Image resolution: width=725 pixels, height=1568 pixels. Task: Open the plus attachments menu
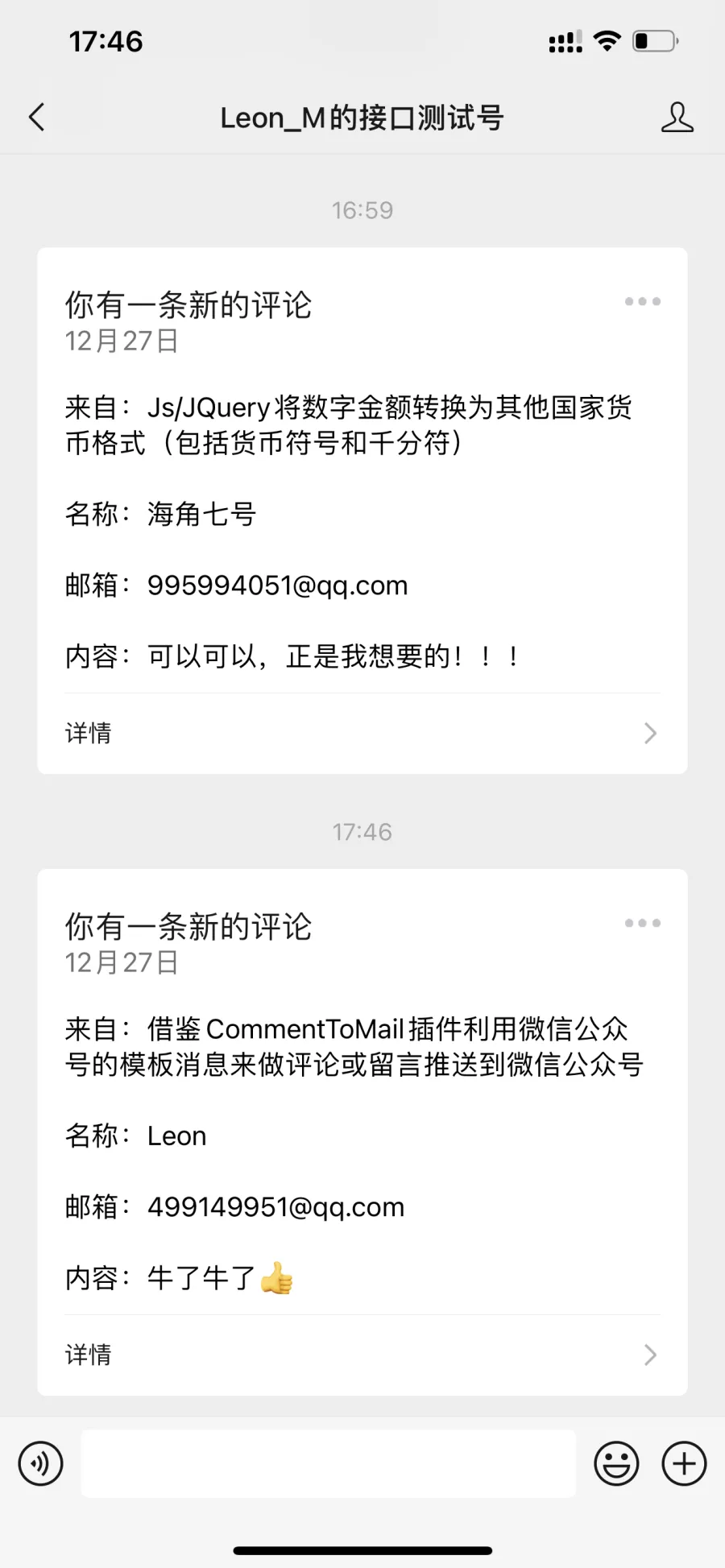point(684,1463)
